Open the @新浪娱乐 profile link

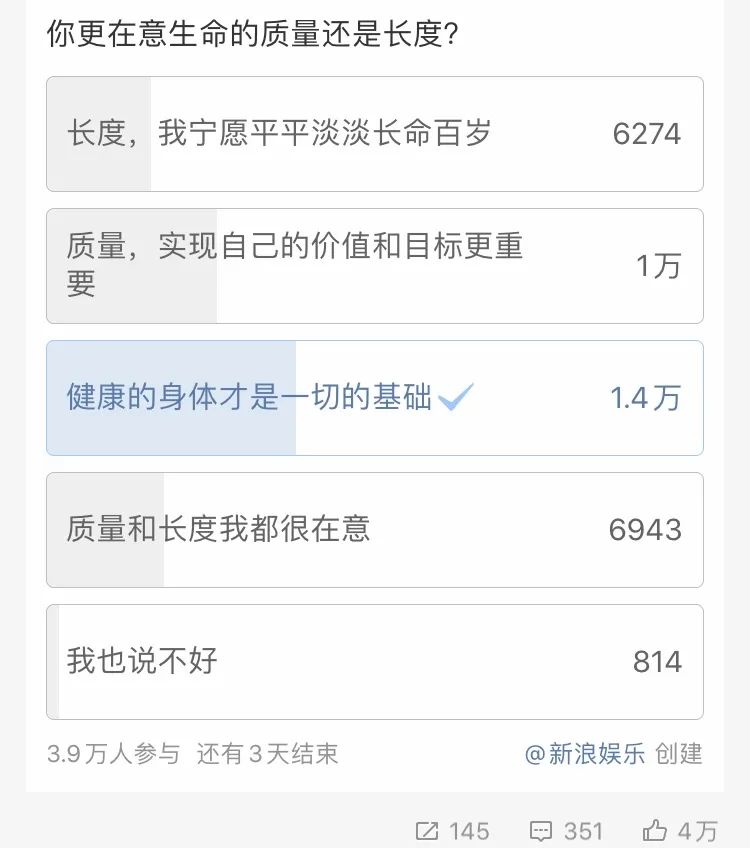click(x=585, y=754)
